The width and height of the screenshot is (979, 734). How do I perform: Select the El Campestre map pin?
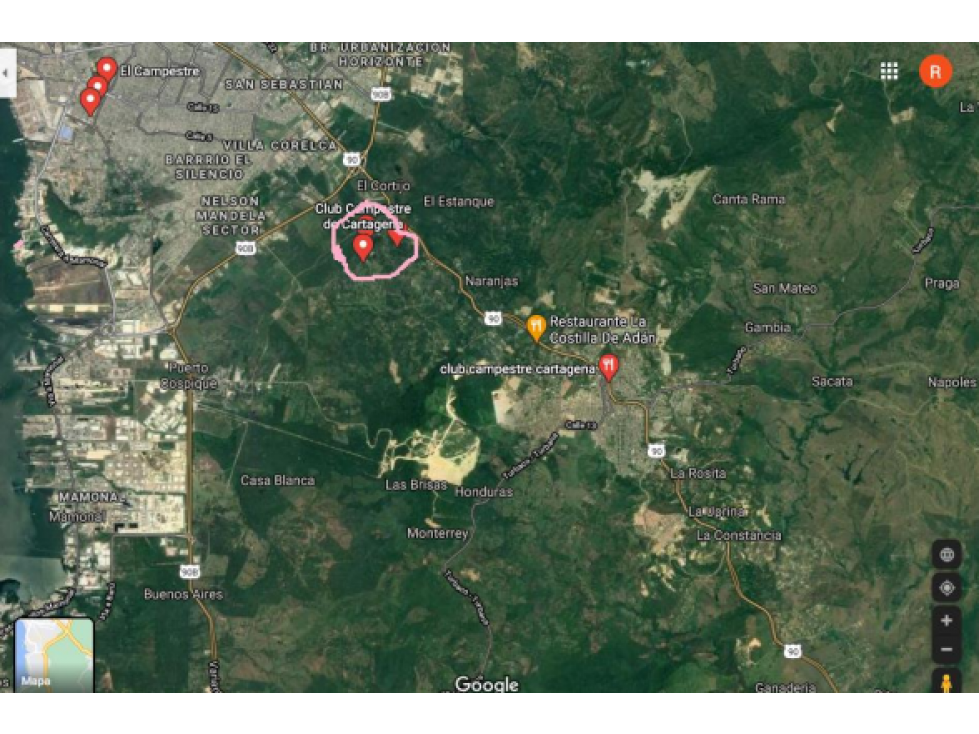(107, 69)
